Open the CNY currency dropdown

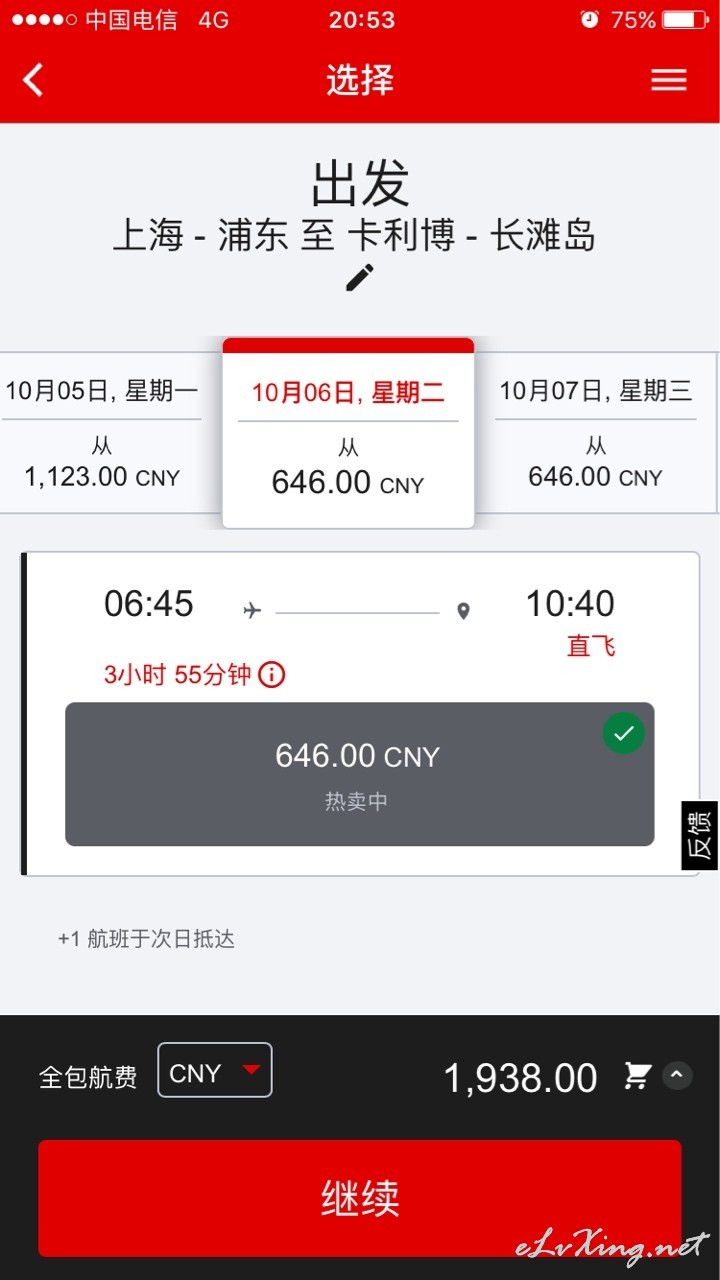215,1070
